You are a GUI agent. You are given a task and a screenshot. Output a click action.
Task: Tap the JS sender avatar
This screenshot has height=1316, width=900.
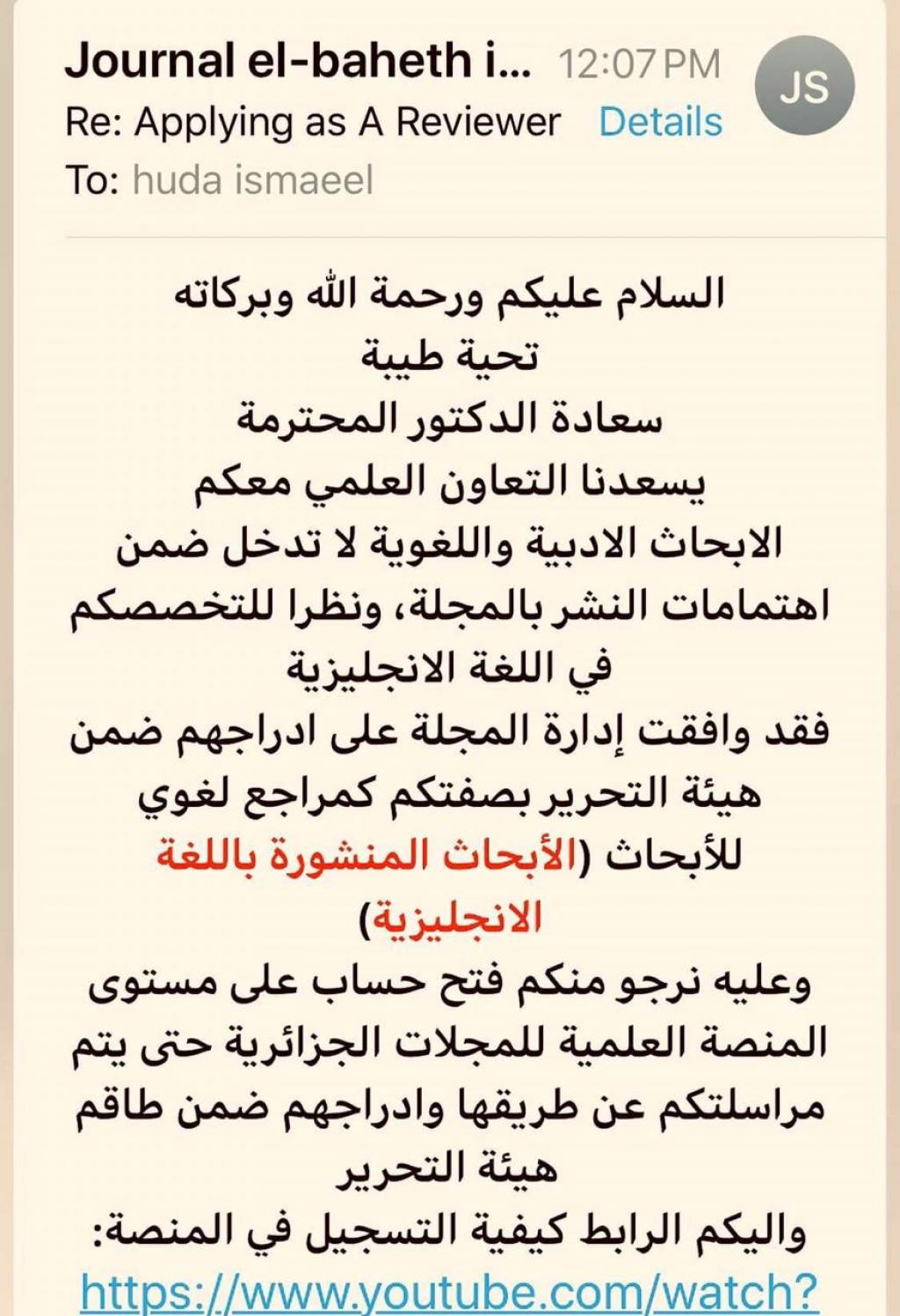tap(804, 86)
